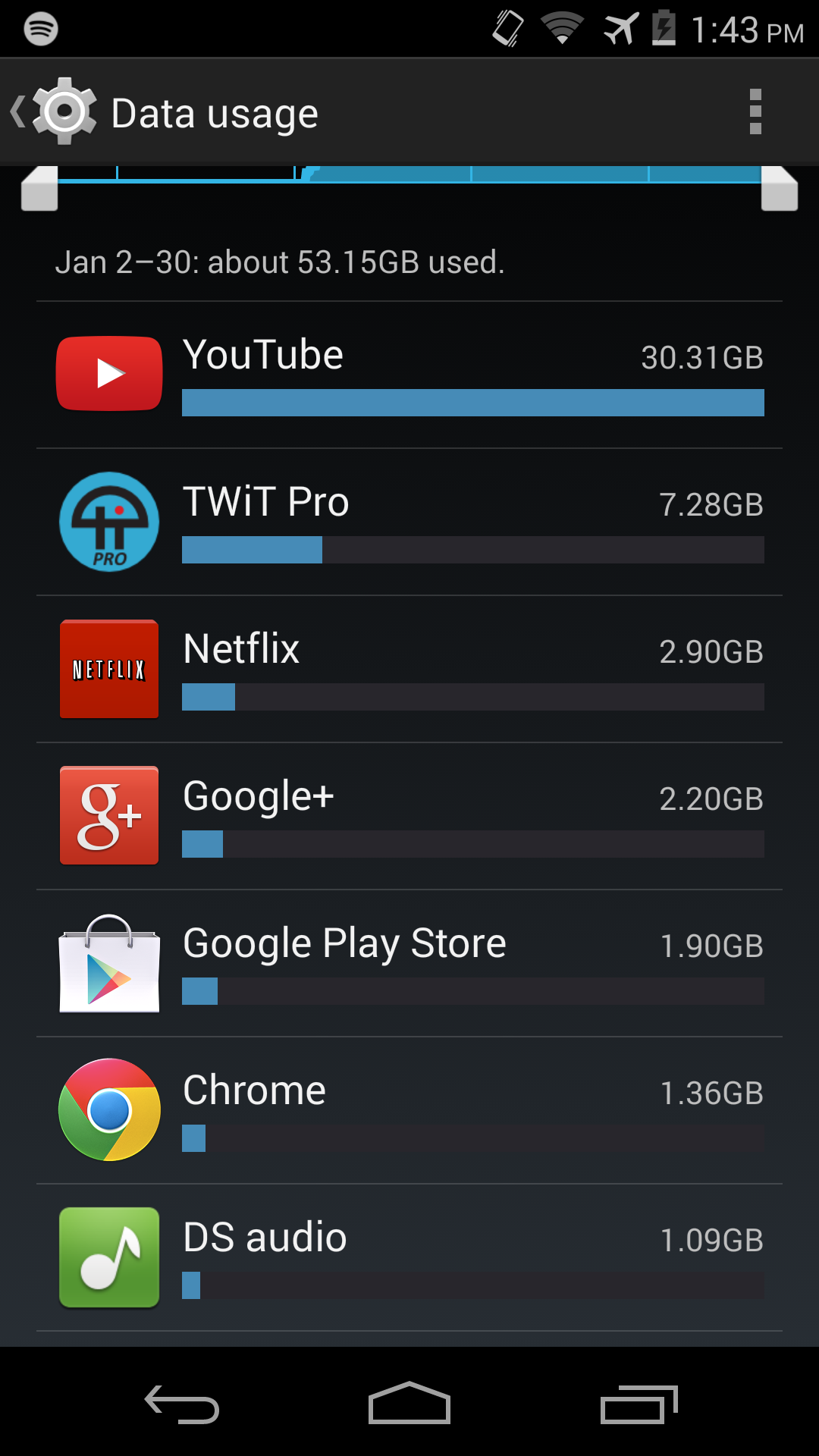
Task: Open YouTube data usage details
Action: click(409, 375)
